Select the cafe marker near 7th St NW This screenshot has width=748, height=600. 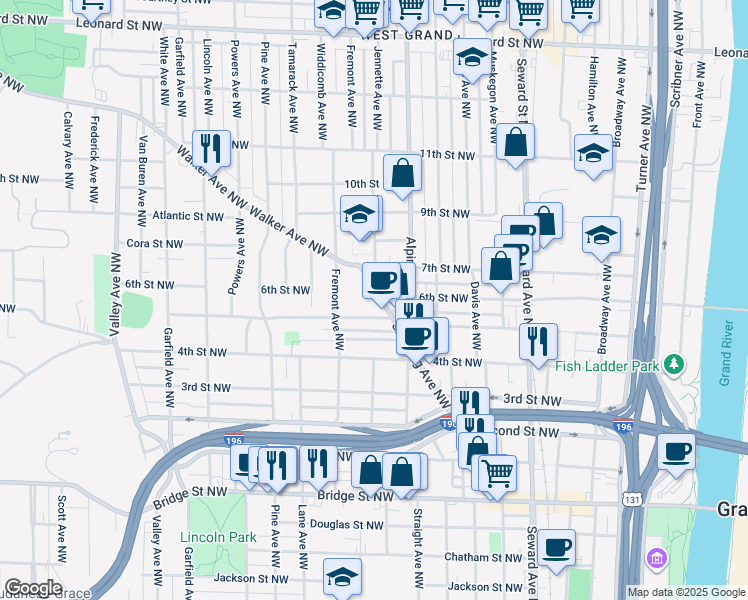point(380,281)
